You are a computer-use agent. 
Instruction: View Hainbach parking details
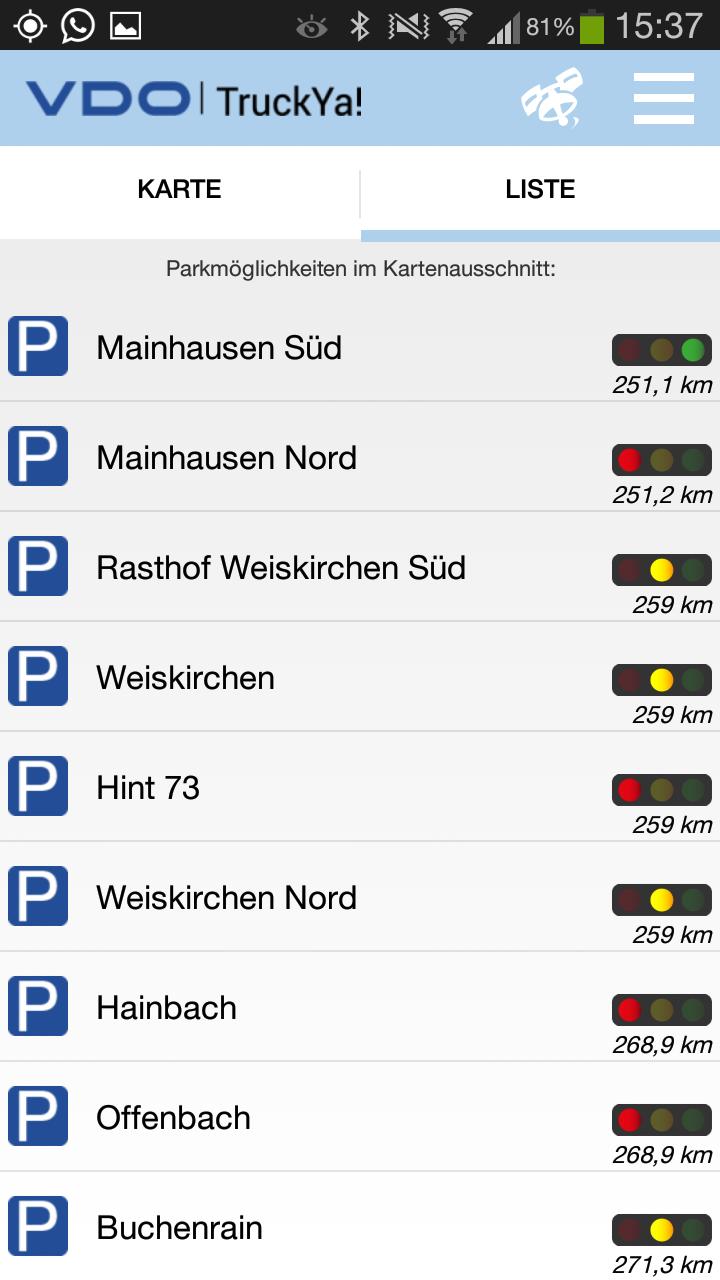point(360,1008)
